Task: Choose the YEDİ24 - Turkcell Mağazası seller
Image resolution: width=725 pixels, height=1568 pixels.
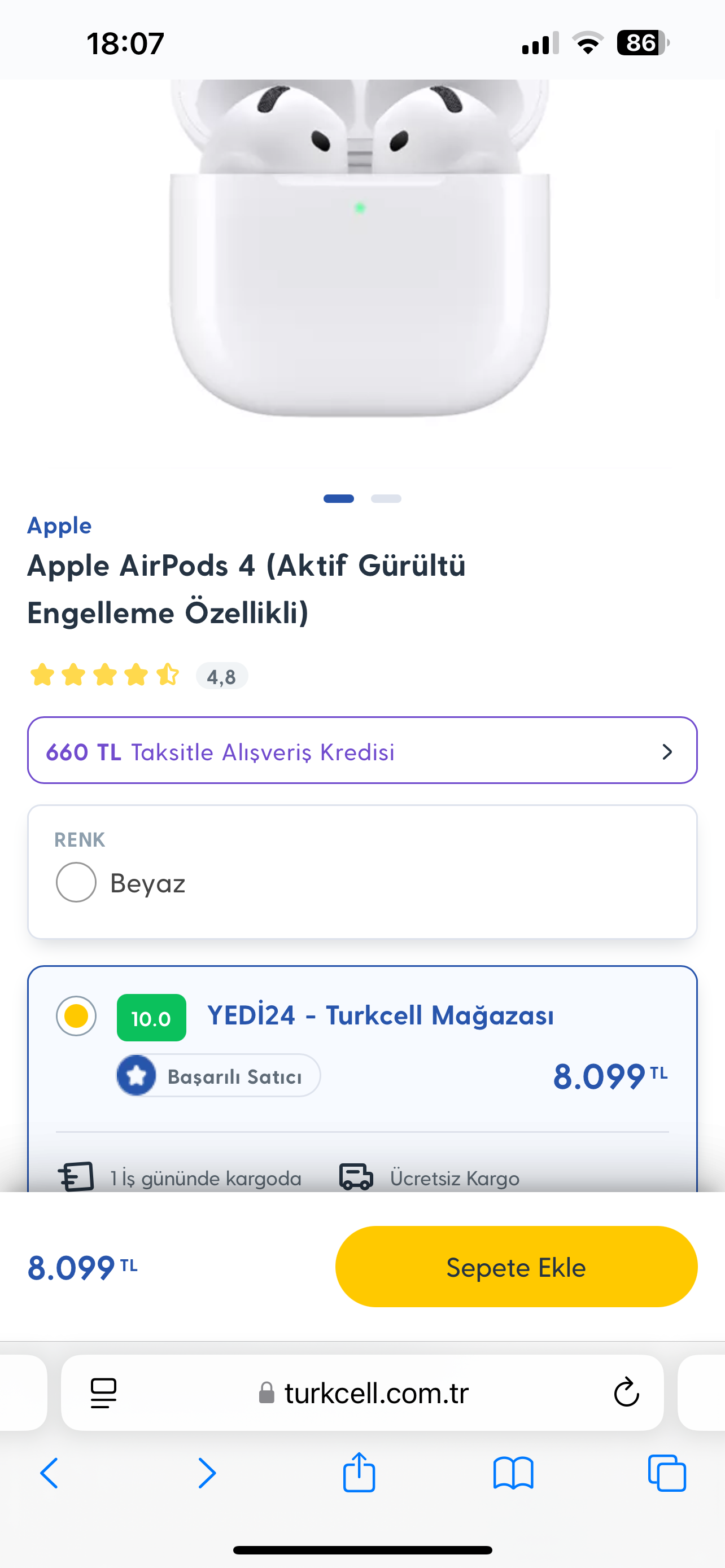Action: click(x=76, y=1015)
